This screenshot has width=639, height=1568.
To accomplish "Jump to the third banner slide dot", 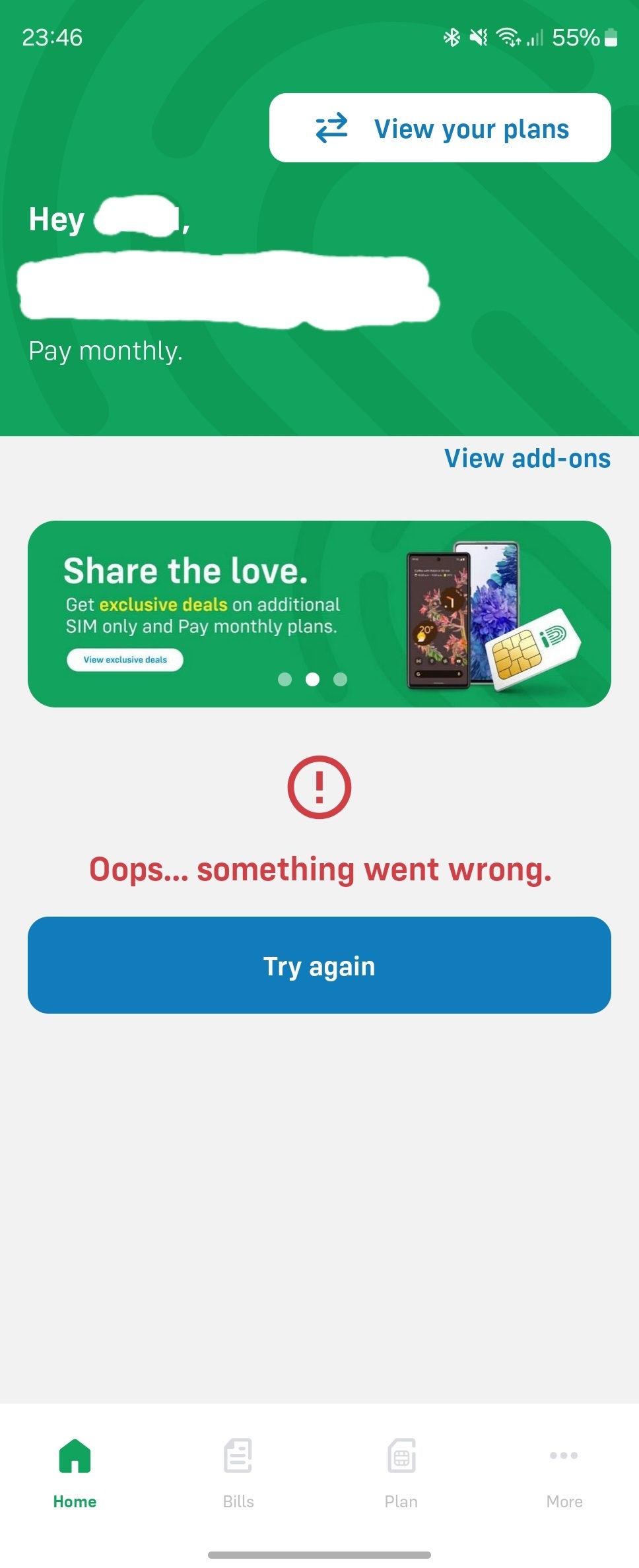I will point(340,680).
